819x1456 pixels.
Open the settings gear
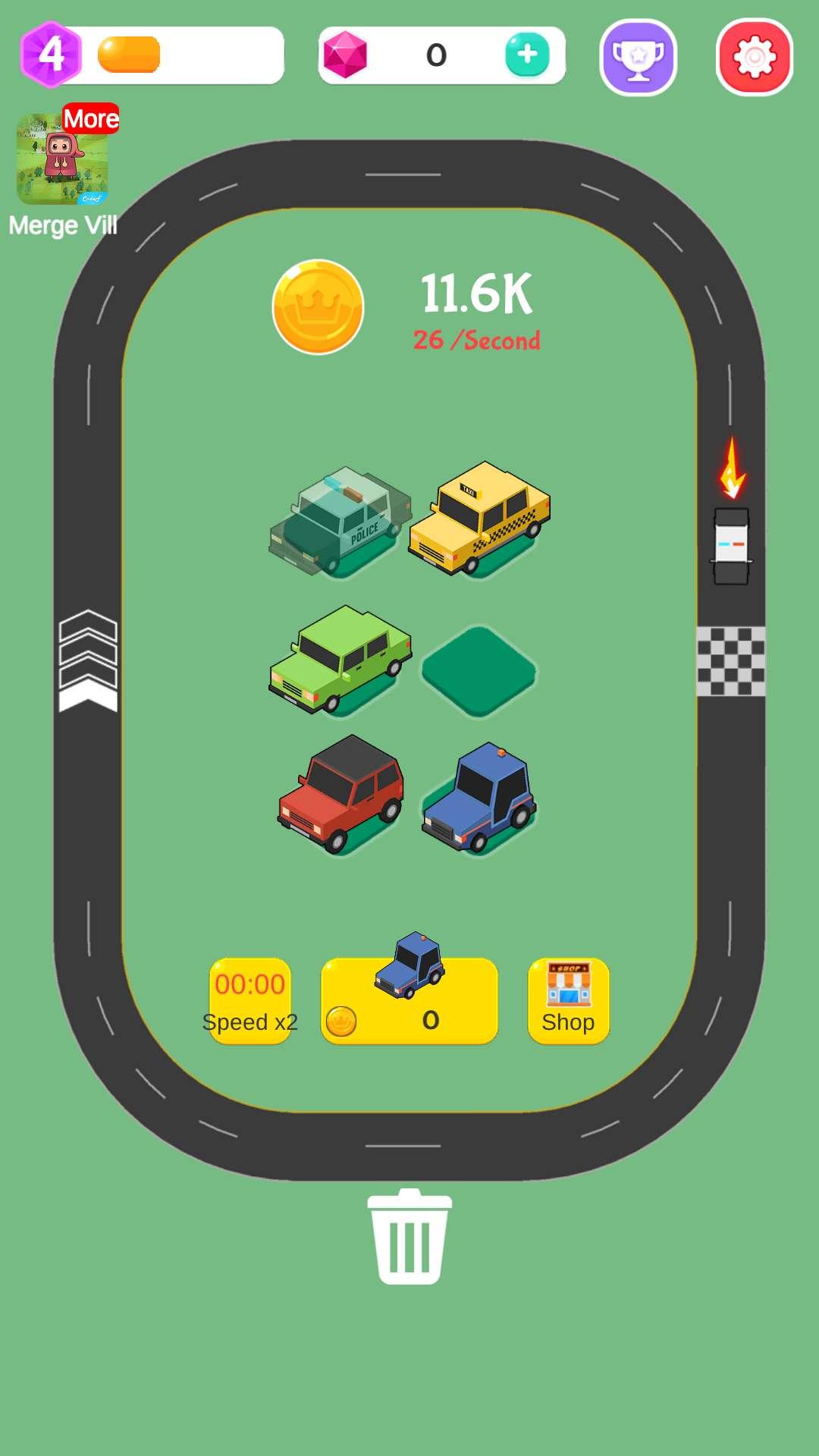[754, 58]
